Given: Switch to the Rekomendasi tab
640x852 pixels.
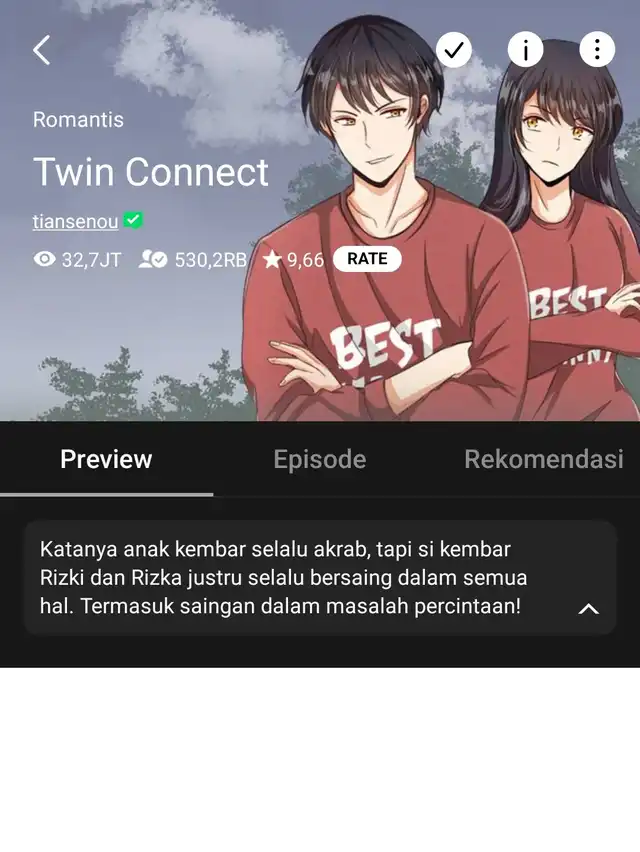Looking at the screenshot, I should click(544, 460).
